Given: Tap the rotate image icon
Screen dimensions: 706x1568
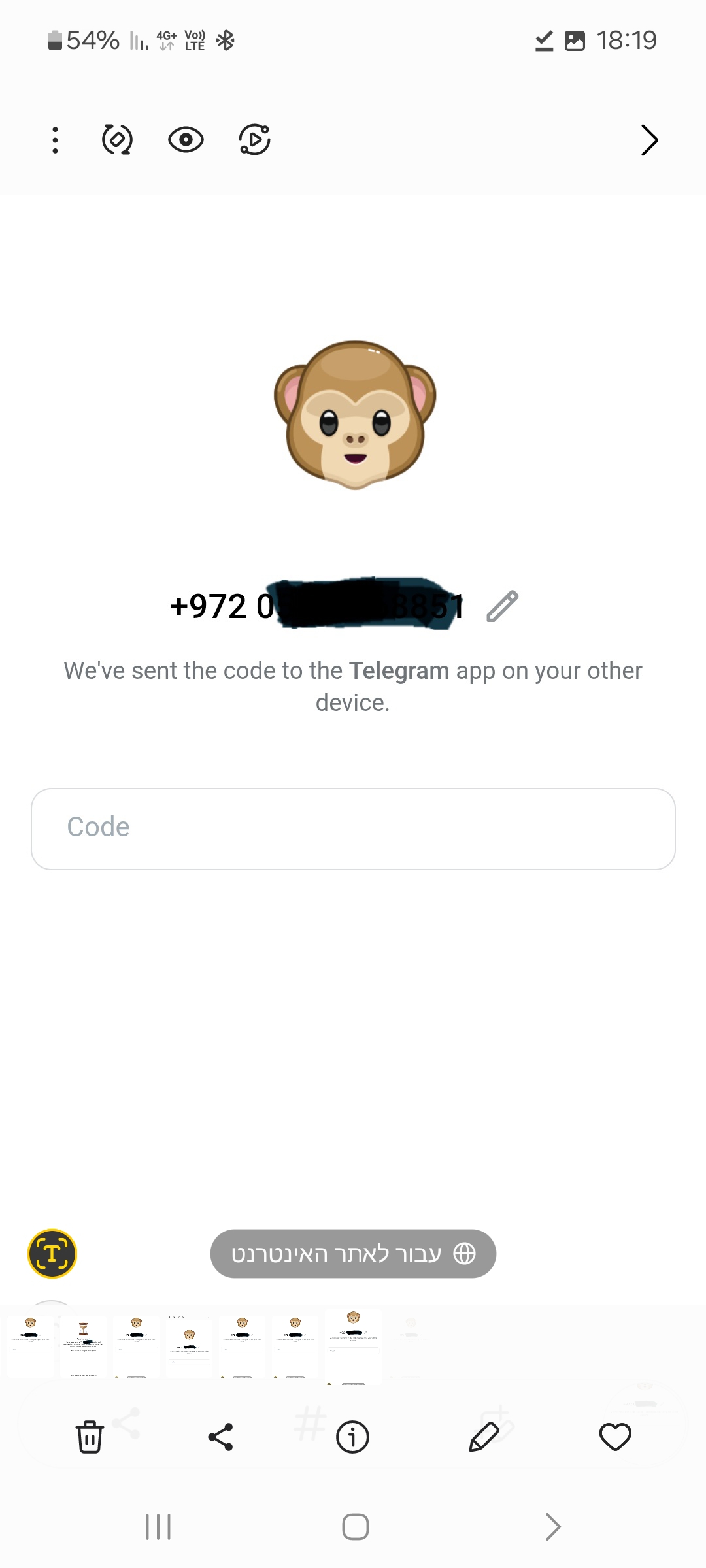Looking at the screenshot, I should (118, 140).
